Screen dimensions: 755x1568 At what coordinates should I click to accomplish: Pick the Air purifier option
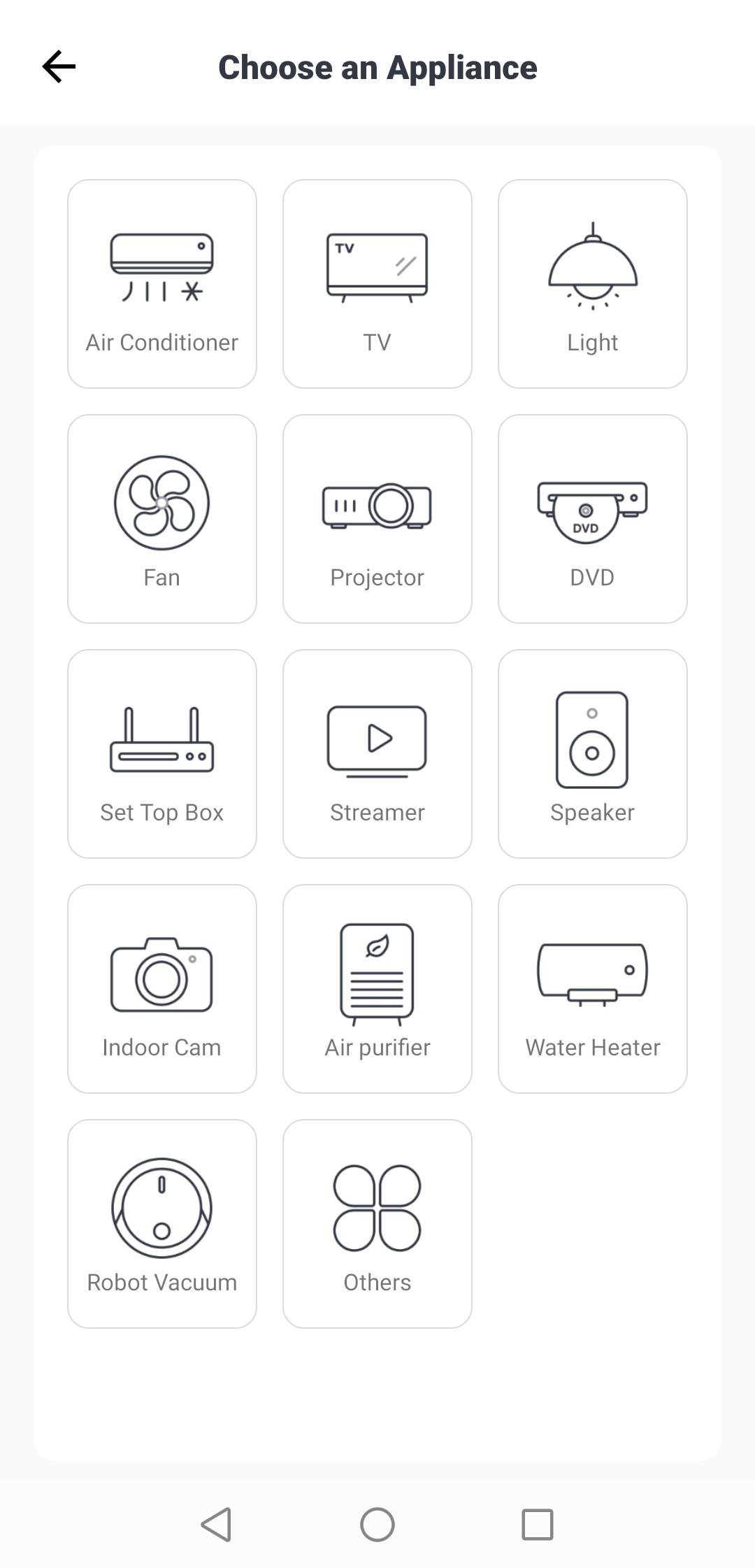click(377, 989)
